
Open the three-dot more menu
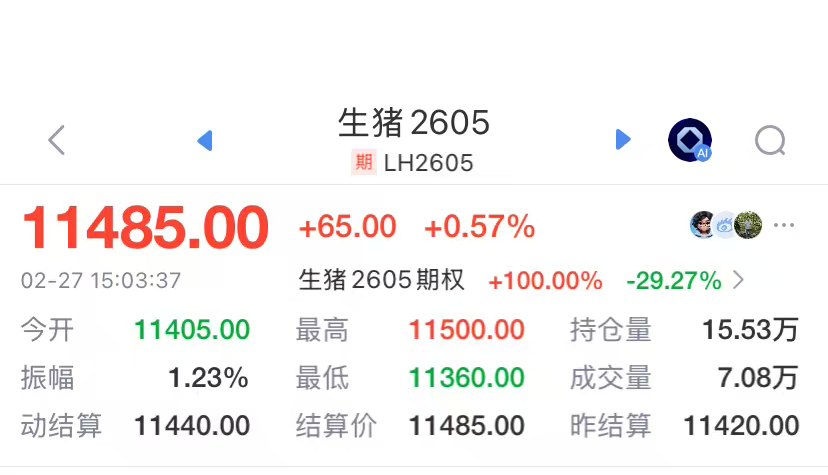point(784,225)
